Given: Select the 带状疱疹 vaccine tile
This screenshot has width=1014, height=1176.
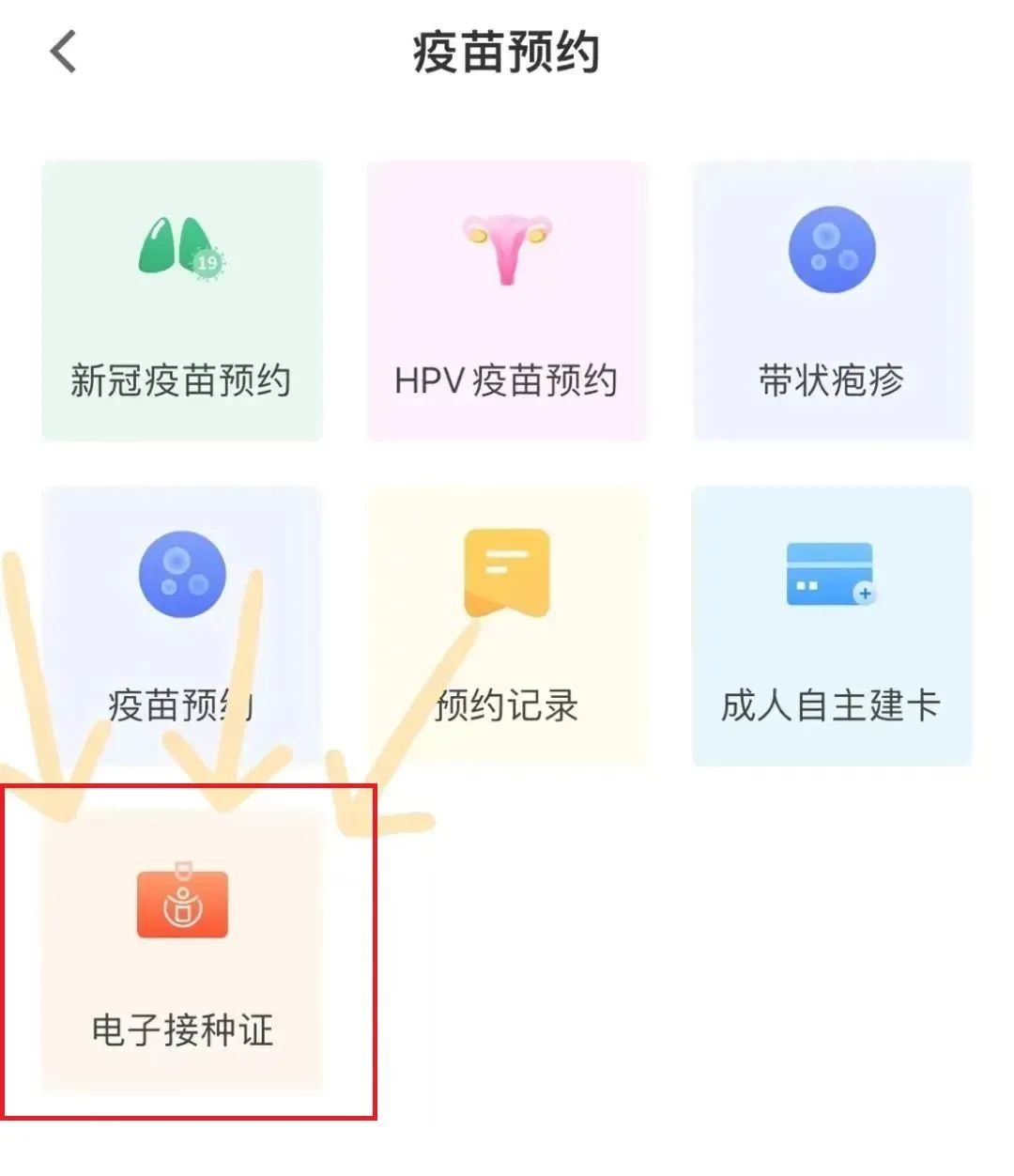Looking at the screenshot, I should click(831, 301).
